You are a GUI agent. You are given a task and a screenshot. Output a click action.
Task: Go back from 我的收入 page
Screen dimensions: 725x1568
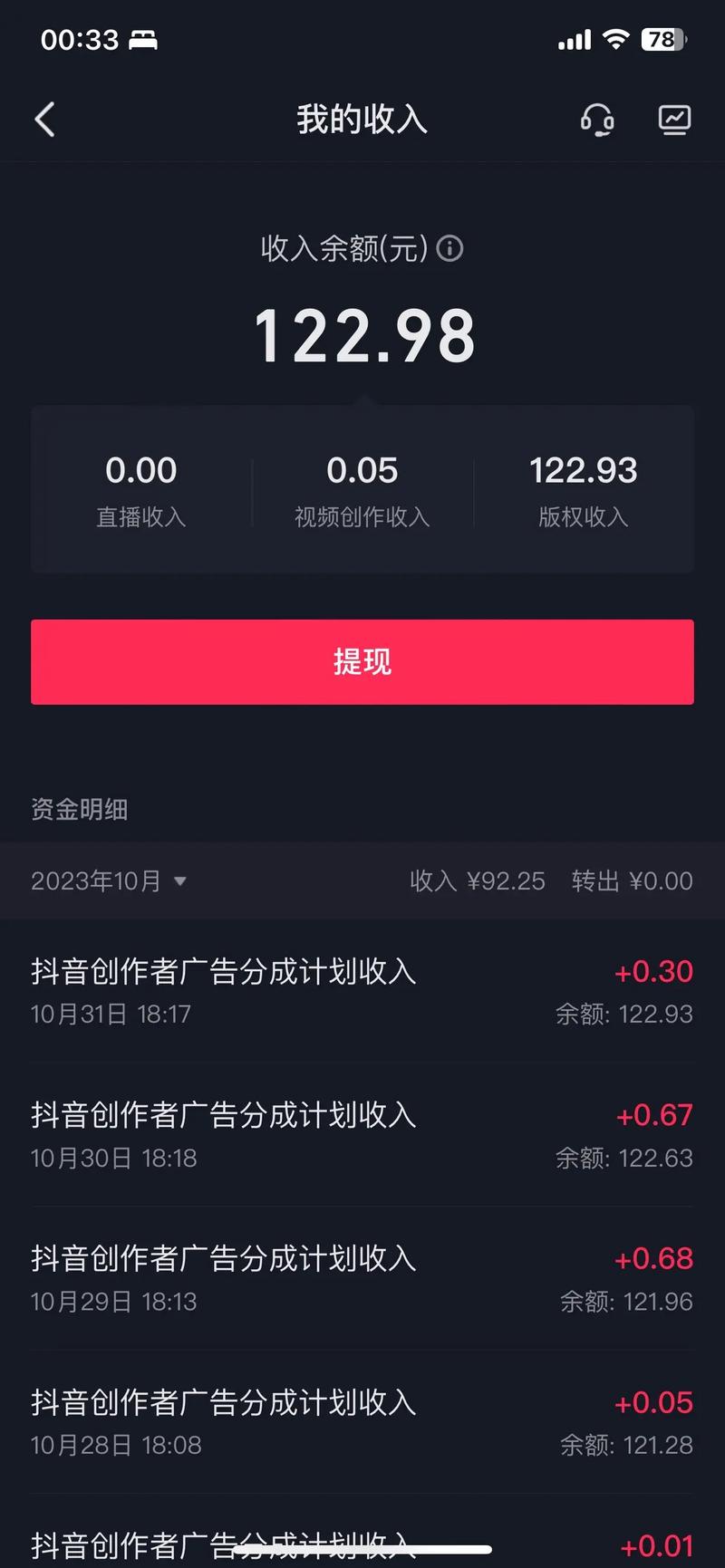click(45, 120)
